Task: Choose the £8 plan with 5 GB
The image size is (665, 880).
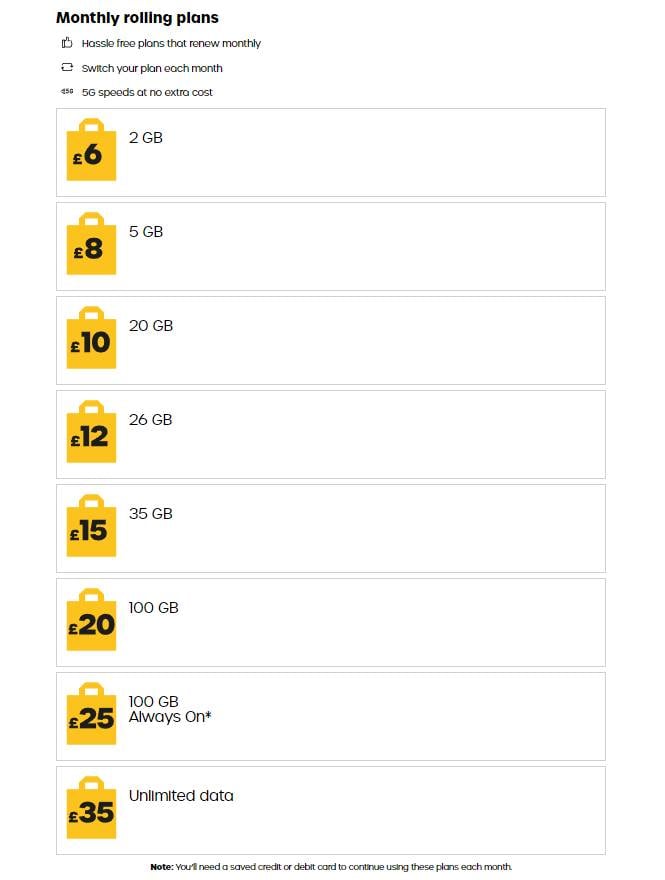Action: [330, 246]
